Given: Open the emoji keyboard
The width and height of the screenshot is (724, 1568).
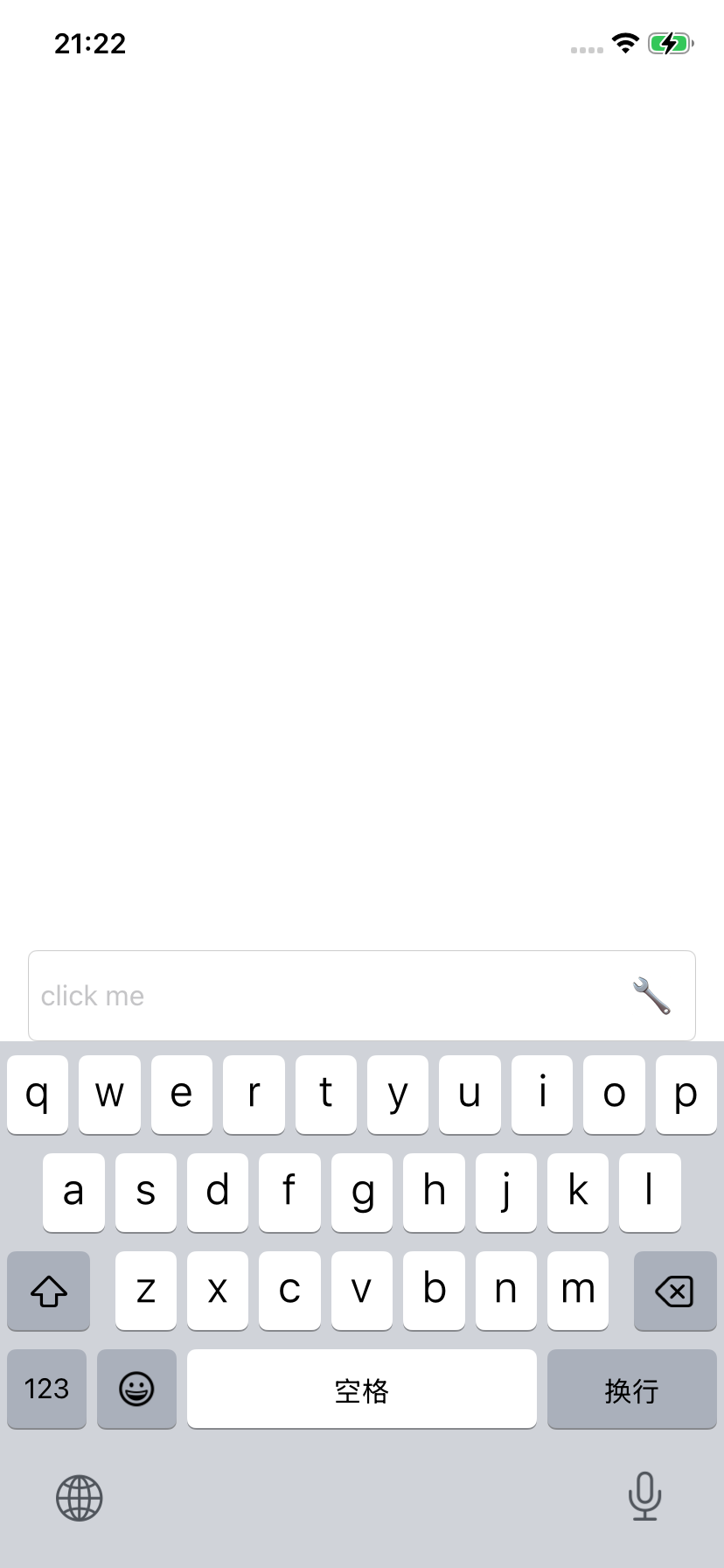Looking at the screenshot, I should click(136, 1389).
